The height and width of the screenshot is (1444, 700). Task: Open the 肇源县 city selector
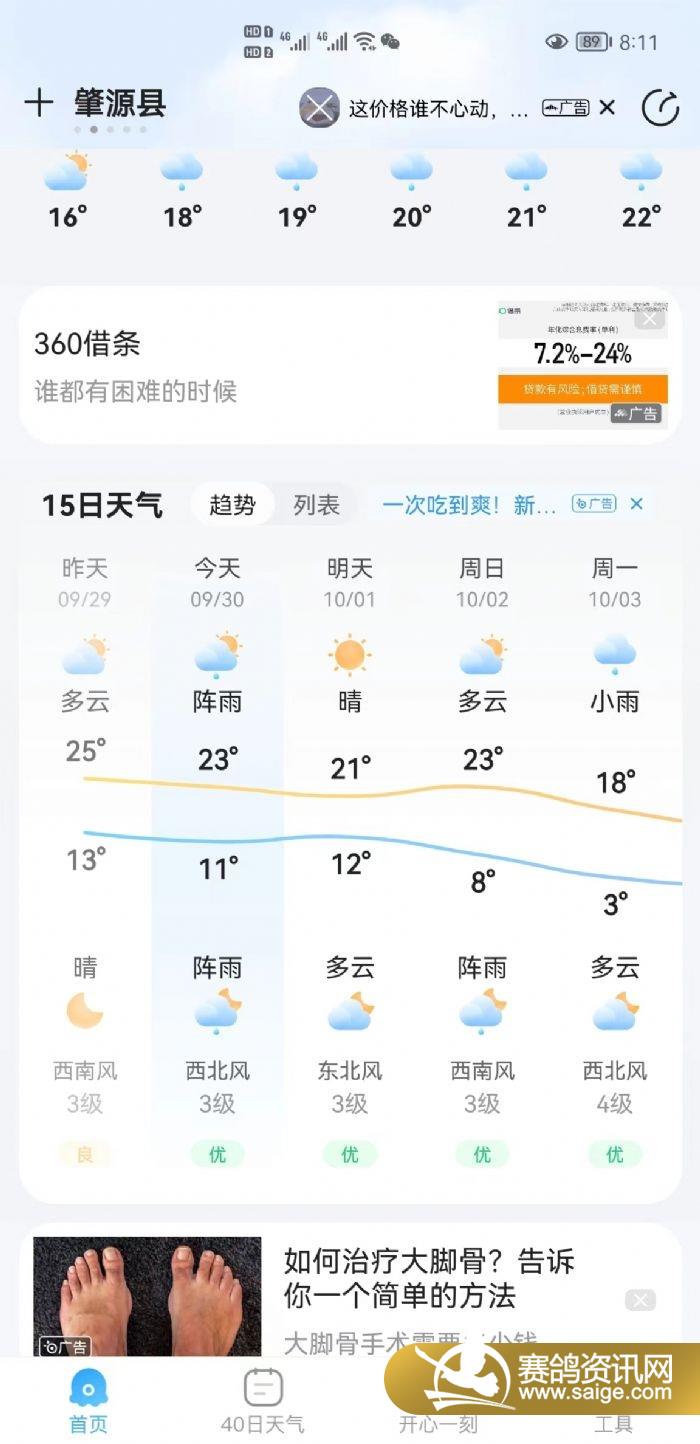(x=120, y=103)
